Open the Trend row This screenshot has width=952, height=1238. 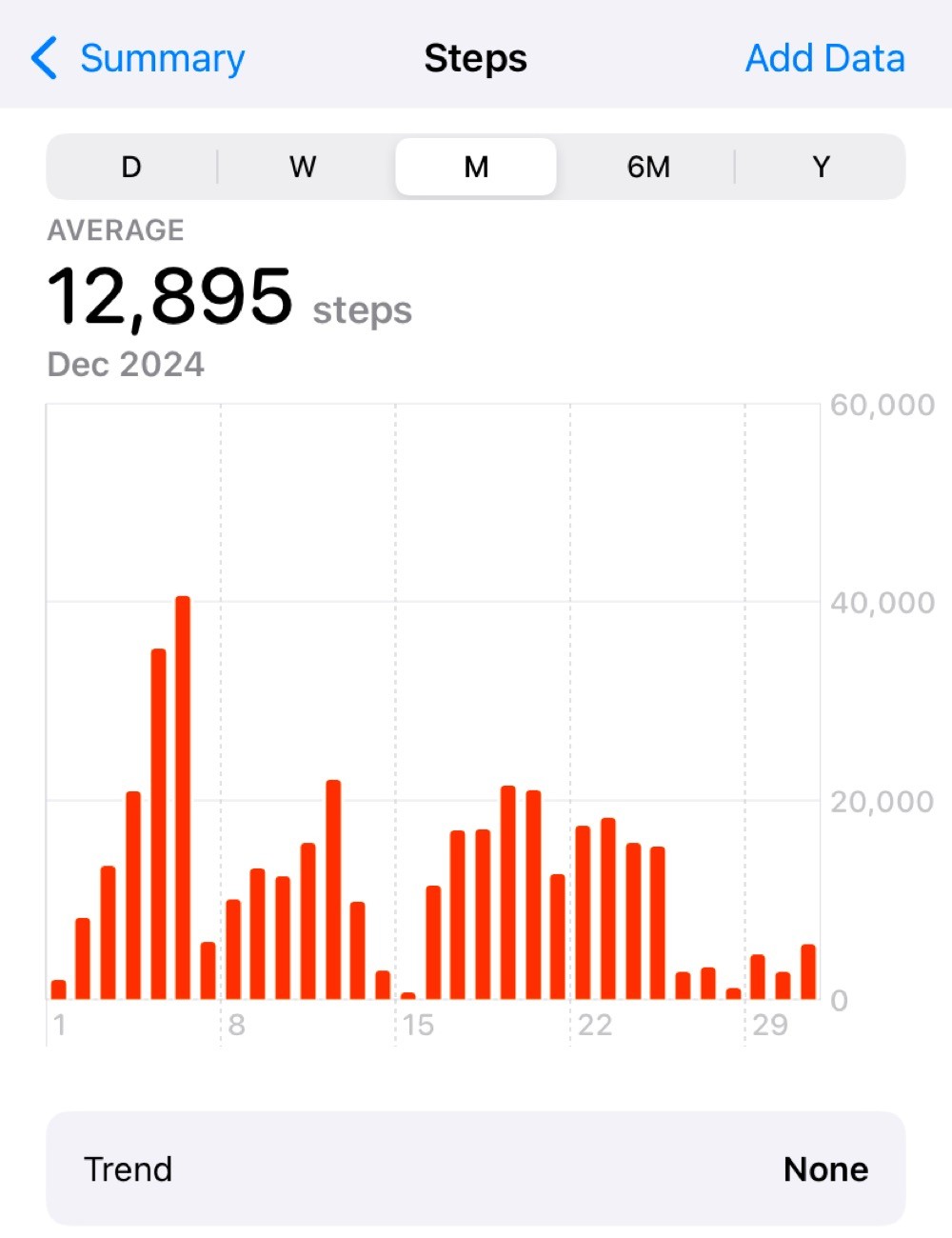(476, 1168)
